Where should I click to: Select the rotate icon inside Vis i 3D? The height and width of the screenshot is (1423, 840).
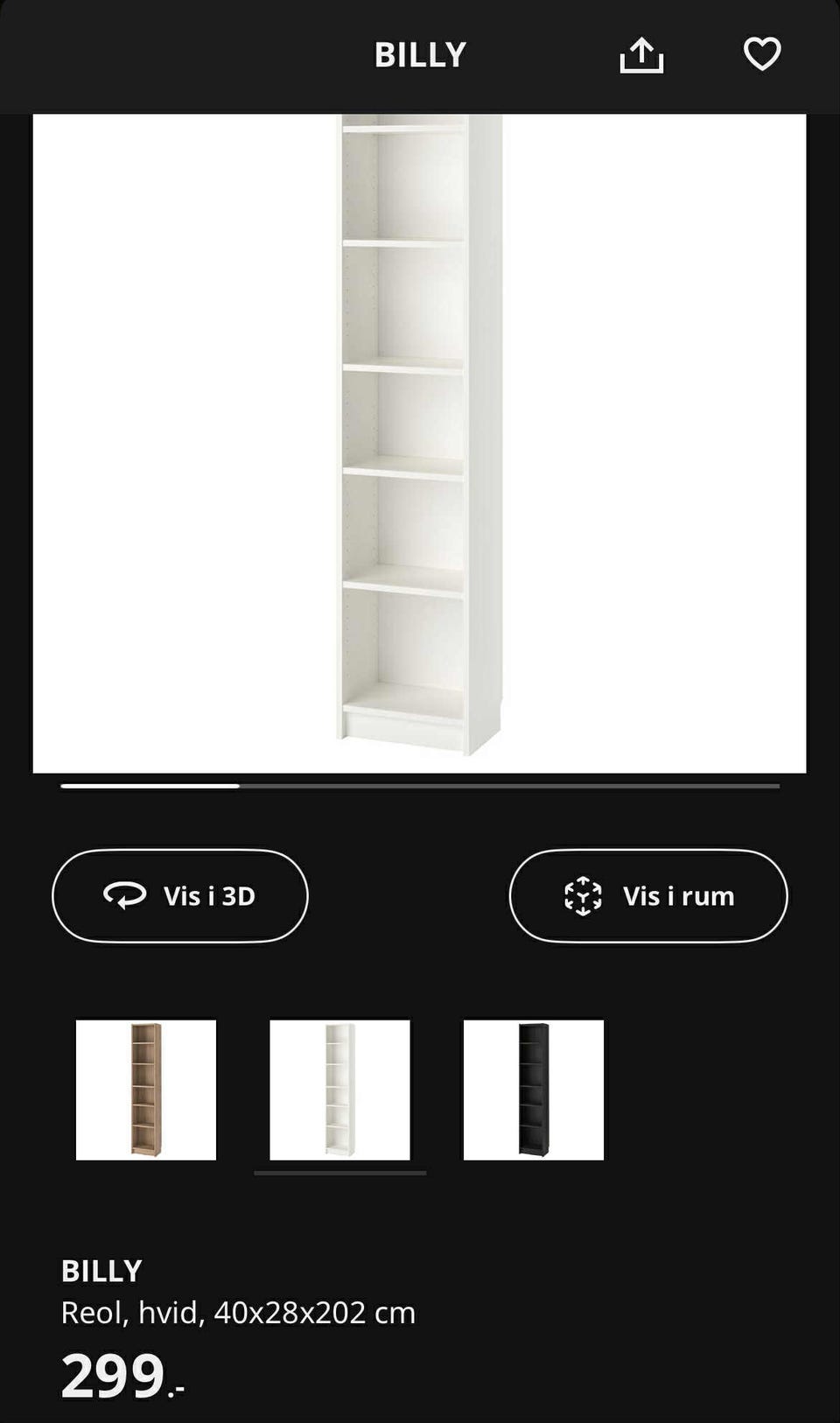pyautogui.click(x=125, y=895)
